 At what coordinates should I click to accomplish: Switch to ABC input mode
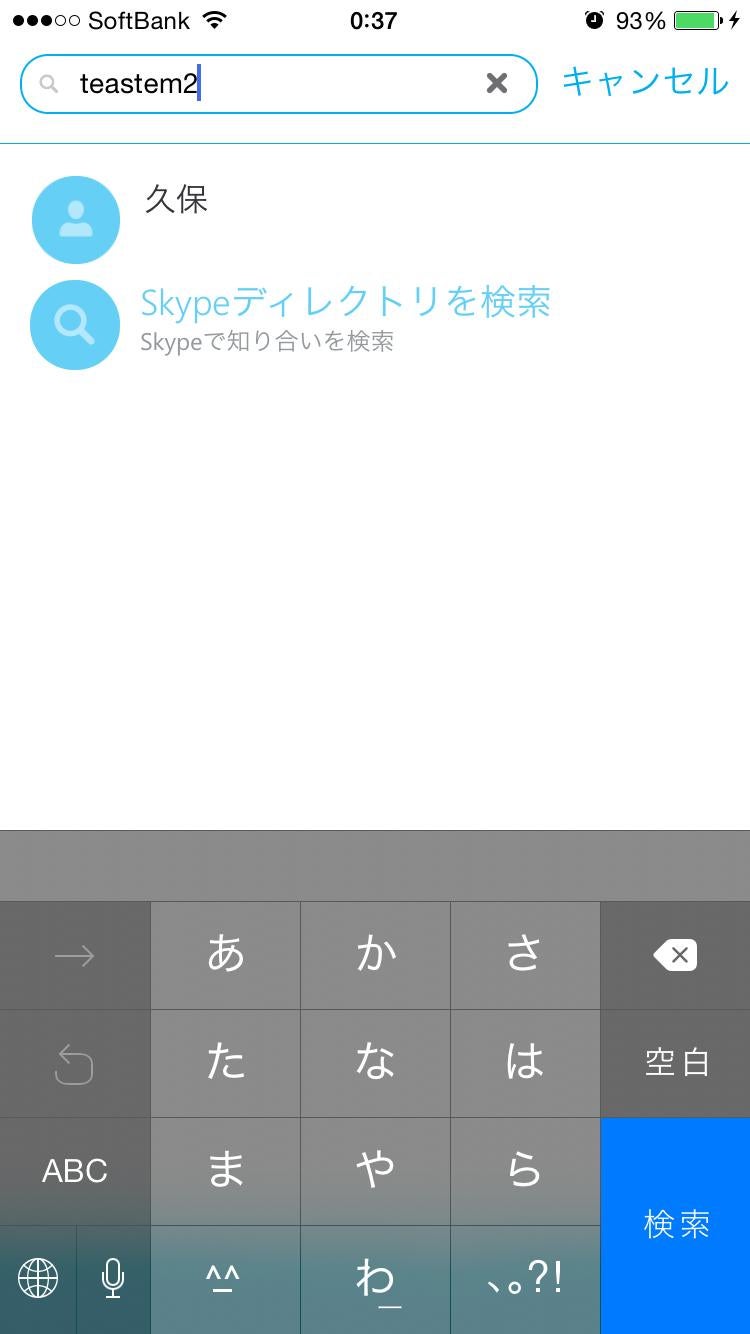pyautogui.click(x=75, y=1170)
